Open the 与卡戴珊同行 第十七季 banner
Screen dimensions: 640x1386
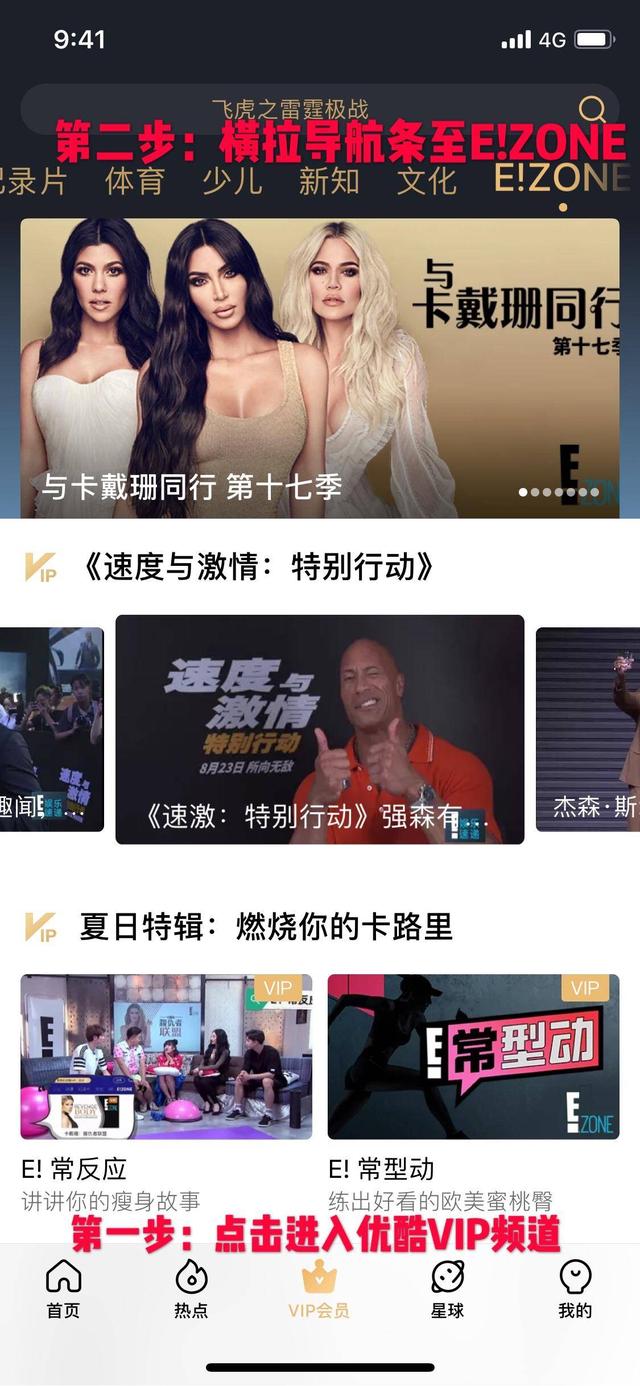tap(320, 368)
